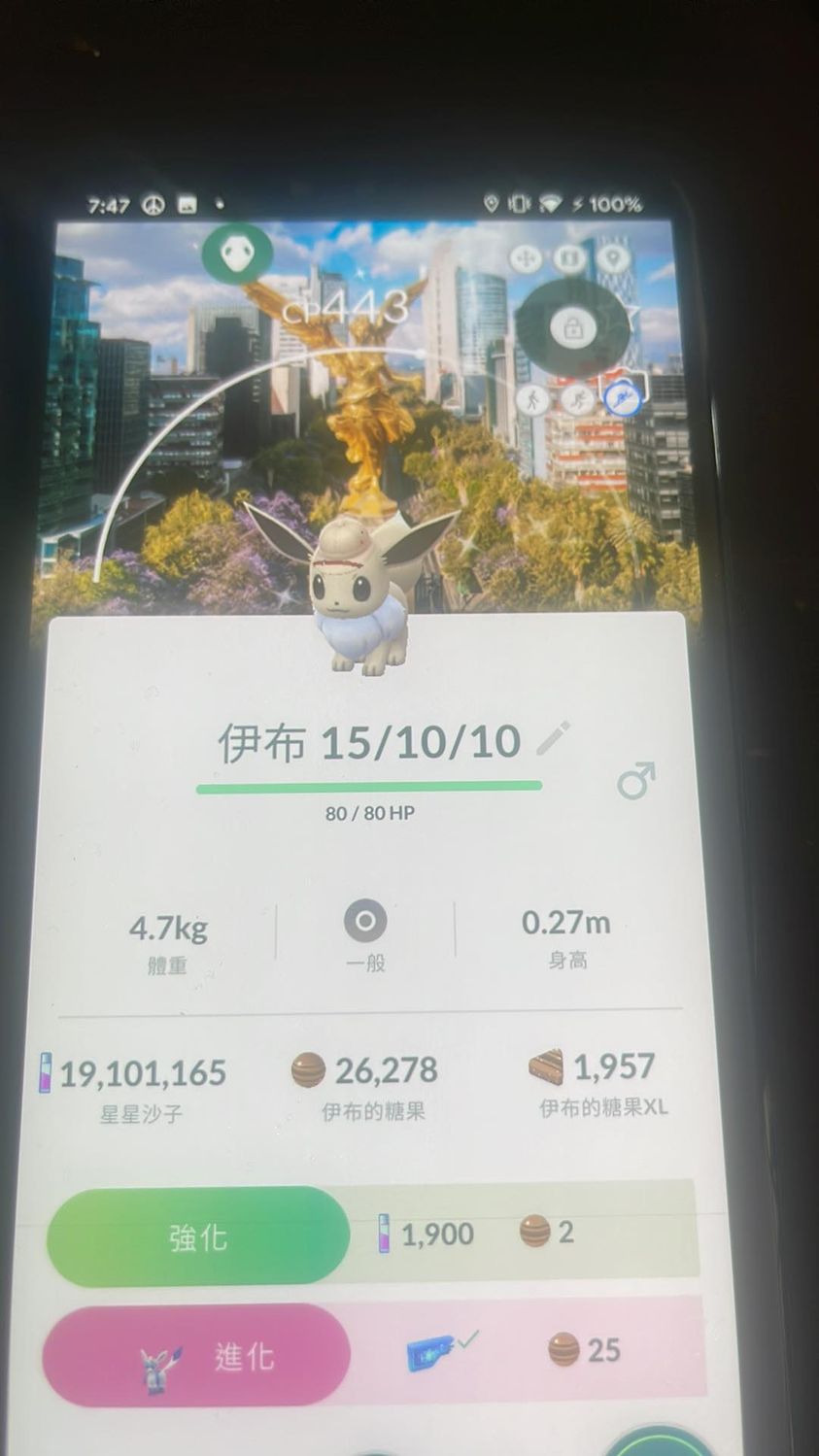Image resolution: width=819 pixels, height=1456 pixels.
Task: Edit the Pokémon nickname with the pencil icon
Action: coord(553,739)
